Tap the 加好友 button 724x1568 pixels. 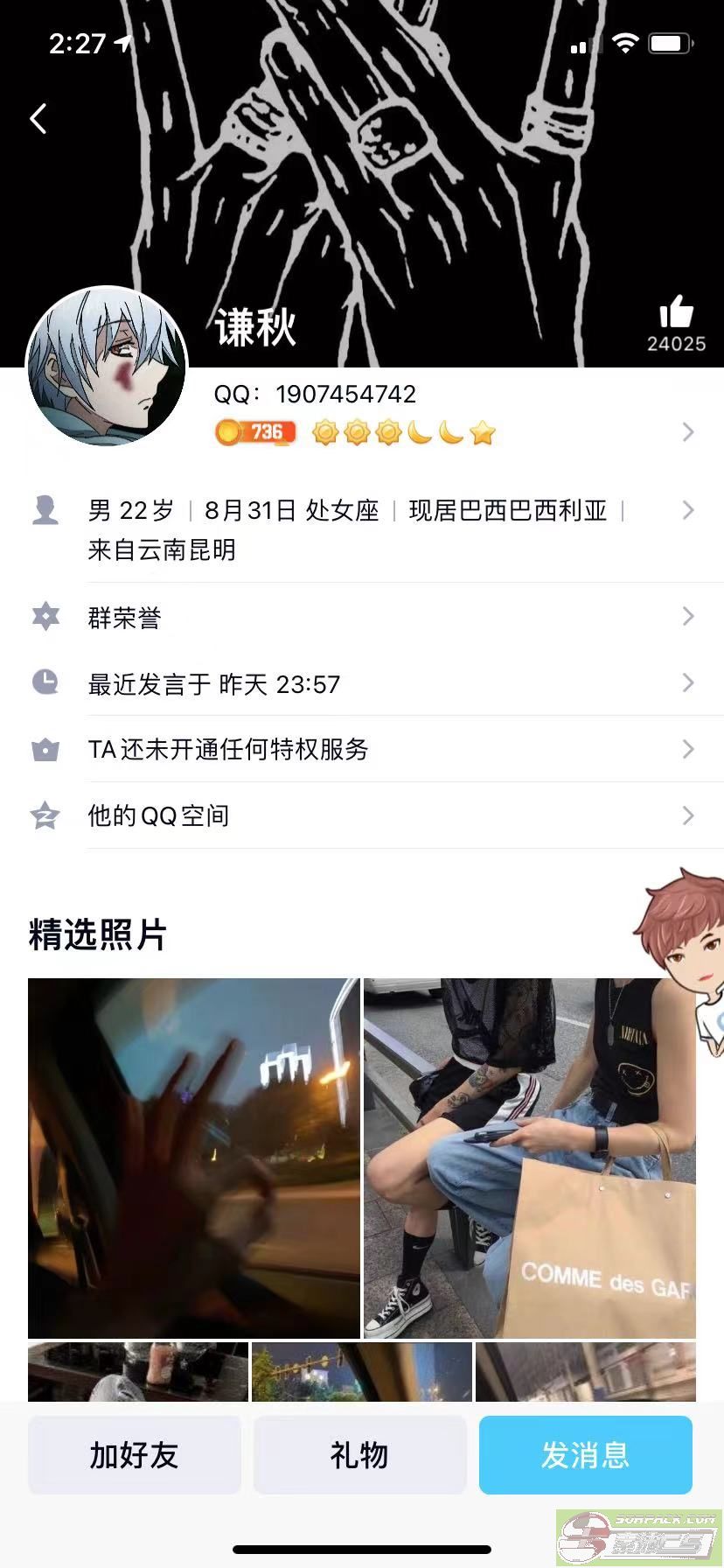click(x=135, y=1455)
